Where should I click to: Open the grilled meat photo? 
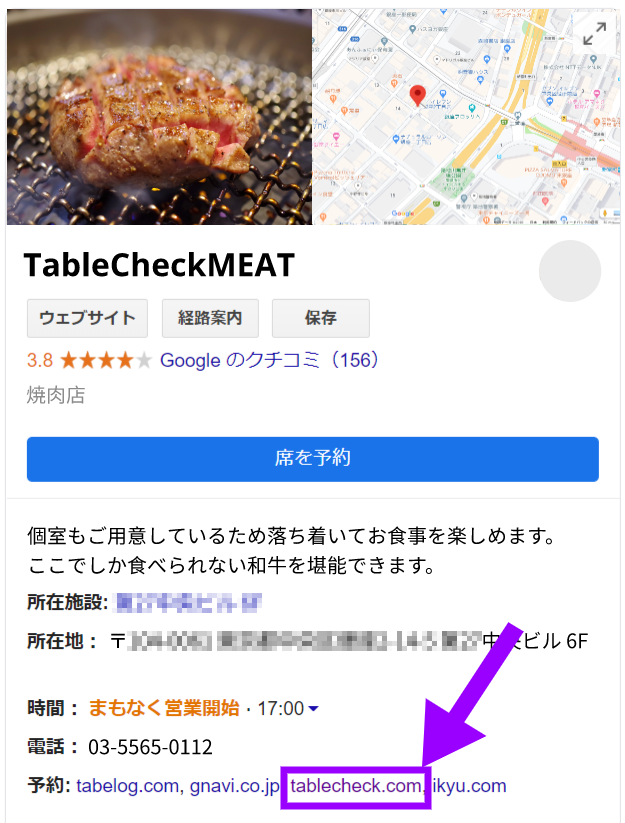click(x=160, y=118)
